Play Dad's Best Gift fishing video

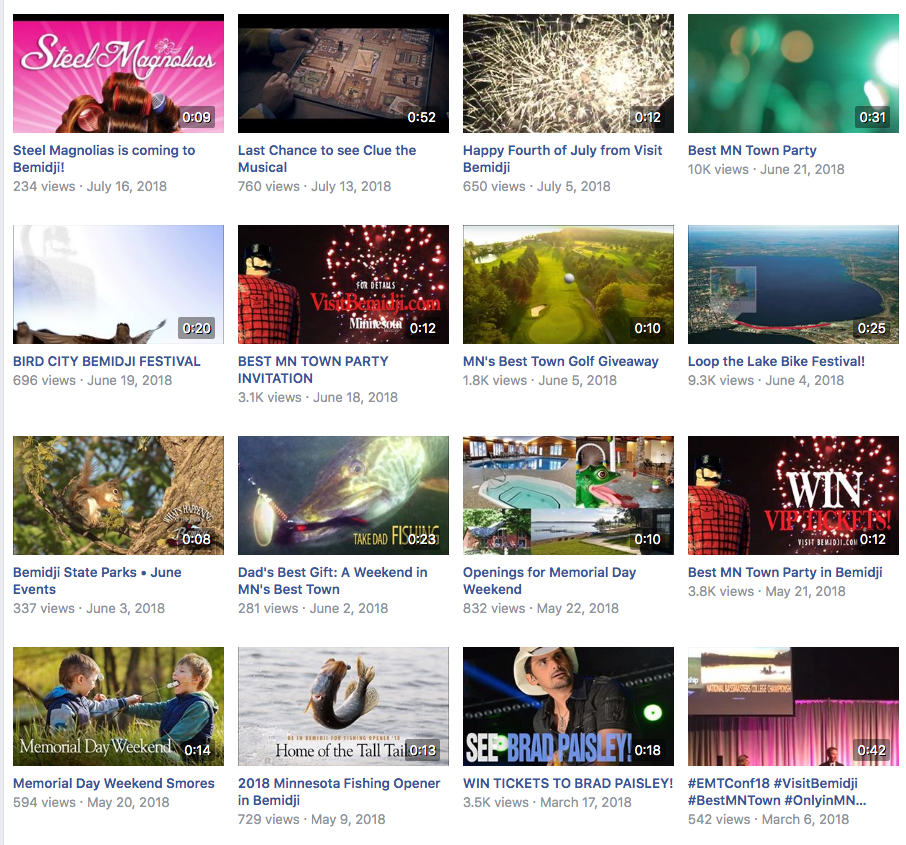click(x=343, y=495)
